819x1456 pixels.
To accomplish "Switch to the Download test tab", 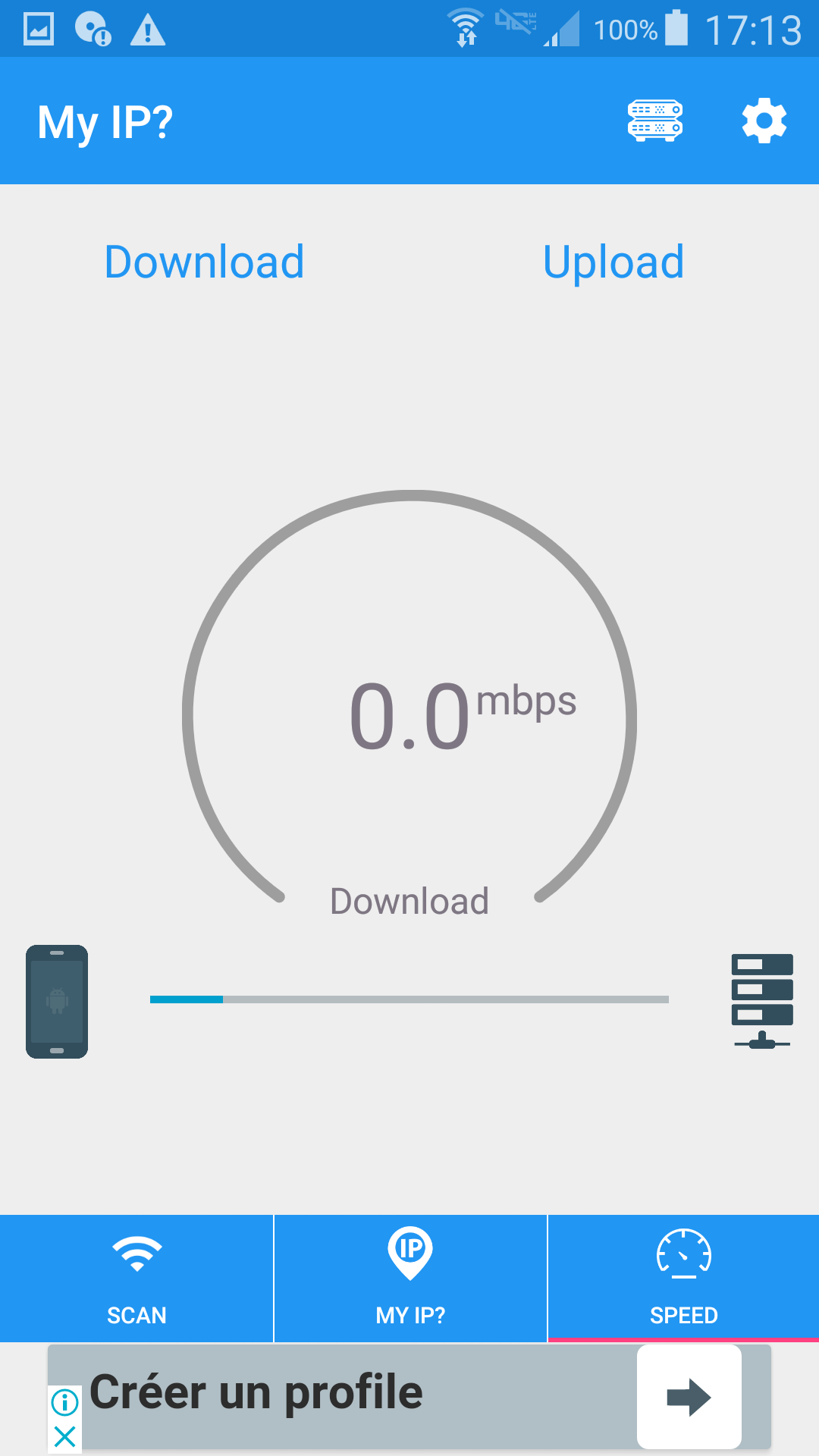I will point(205,262).
